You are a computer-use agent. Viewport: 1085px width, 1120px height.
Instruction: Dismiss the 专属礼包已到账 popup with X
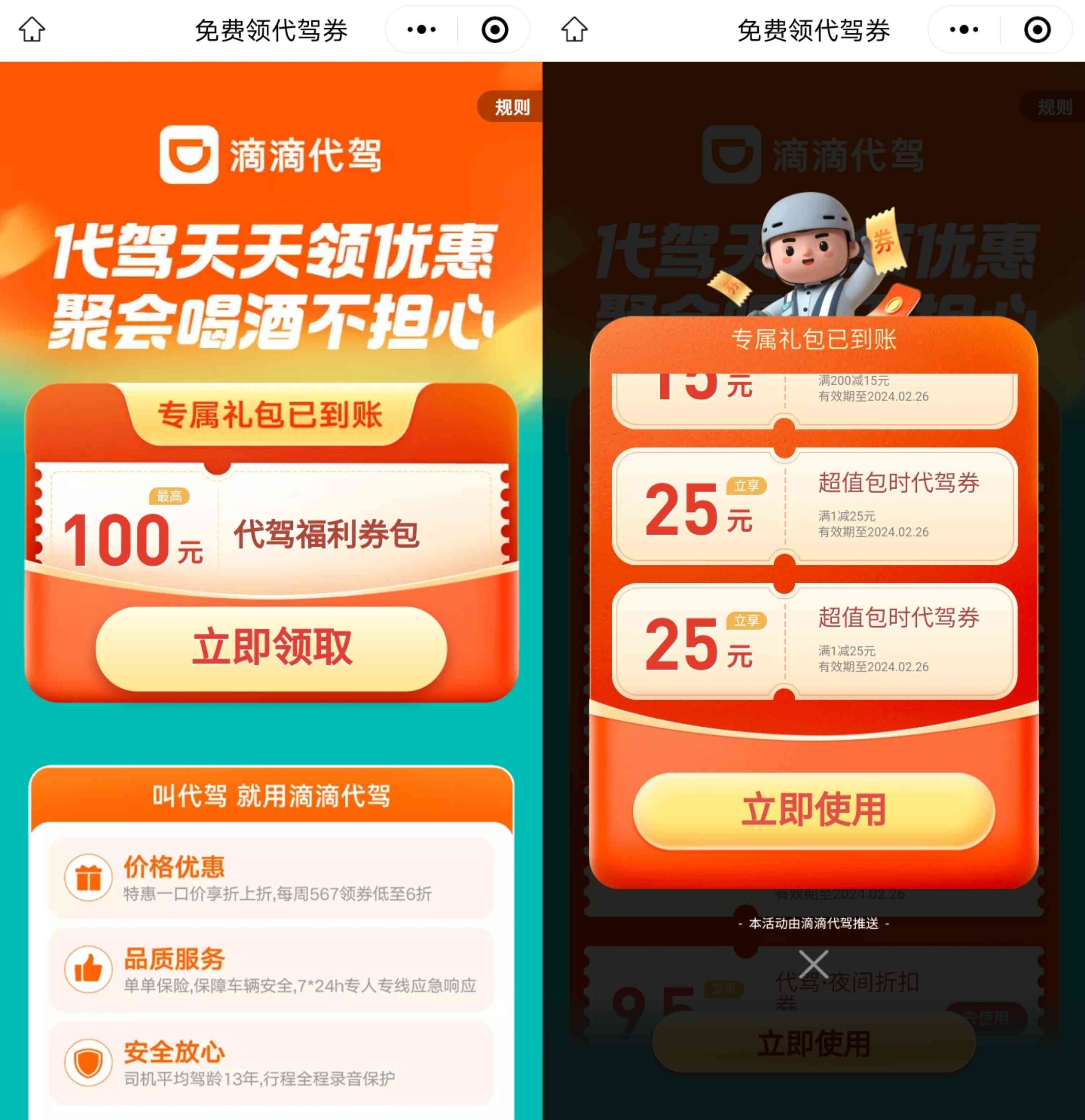click(813, 964)
